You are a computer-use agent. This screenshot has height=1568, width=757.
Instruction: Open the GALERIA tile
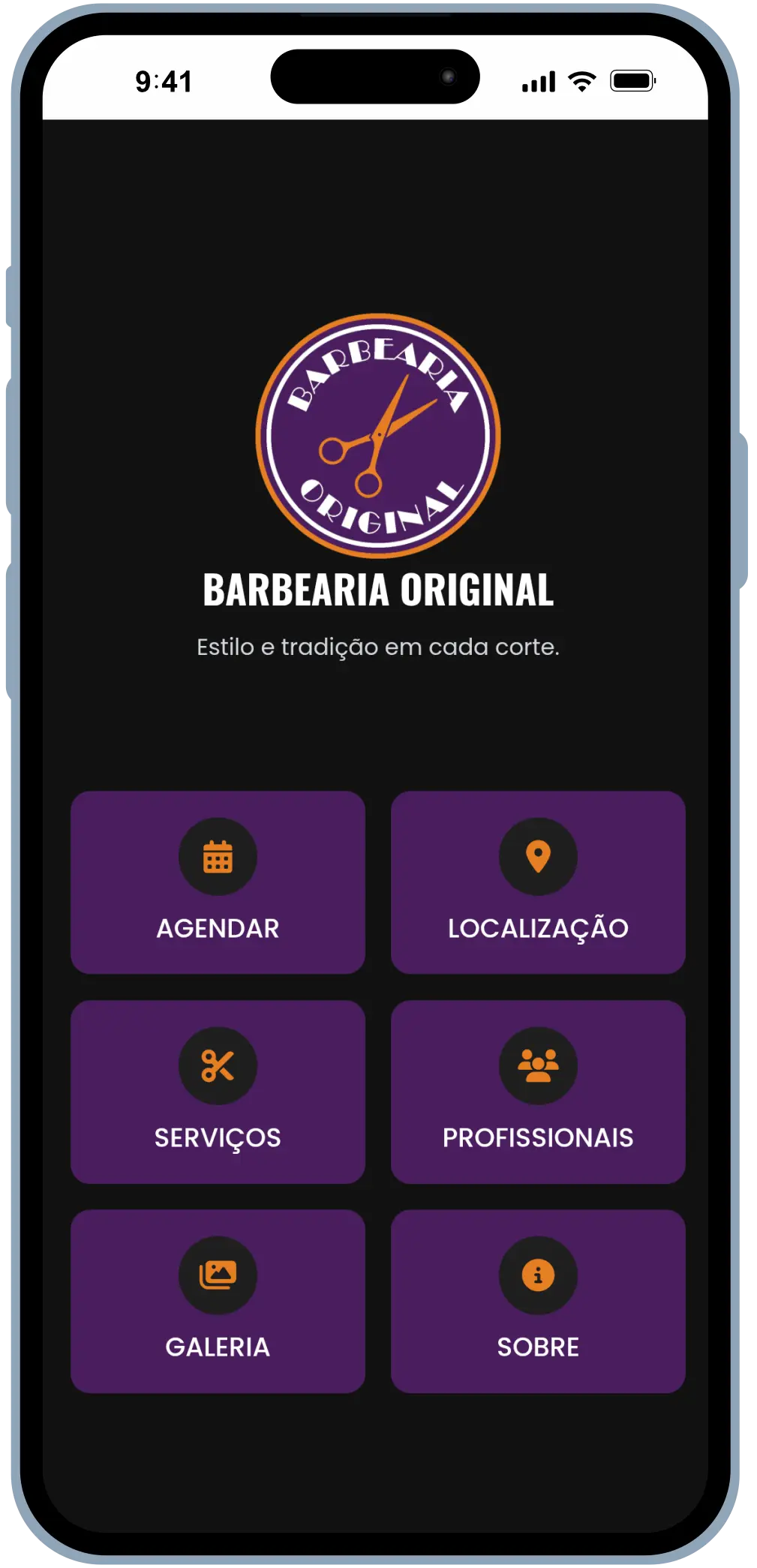(217, 1302)
